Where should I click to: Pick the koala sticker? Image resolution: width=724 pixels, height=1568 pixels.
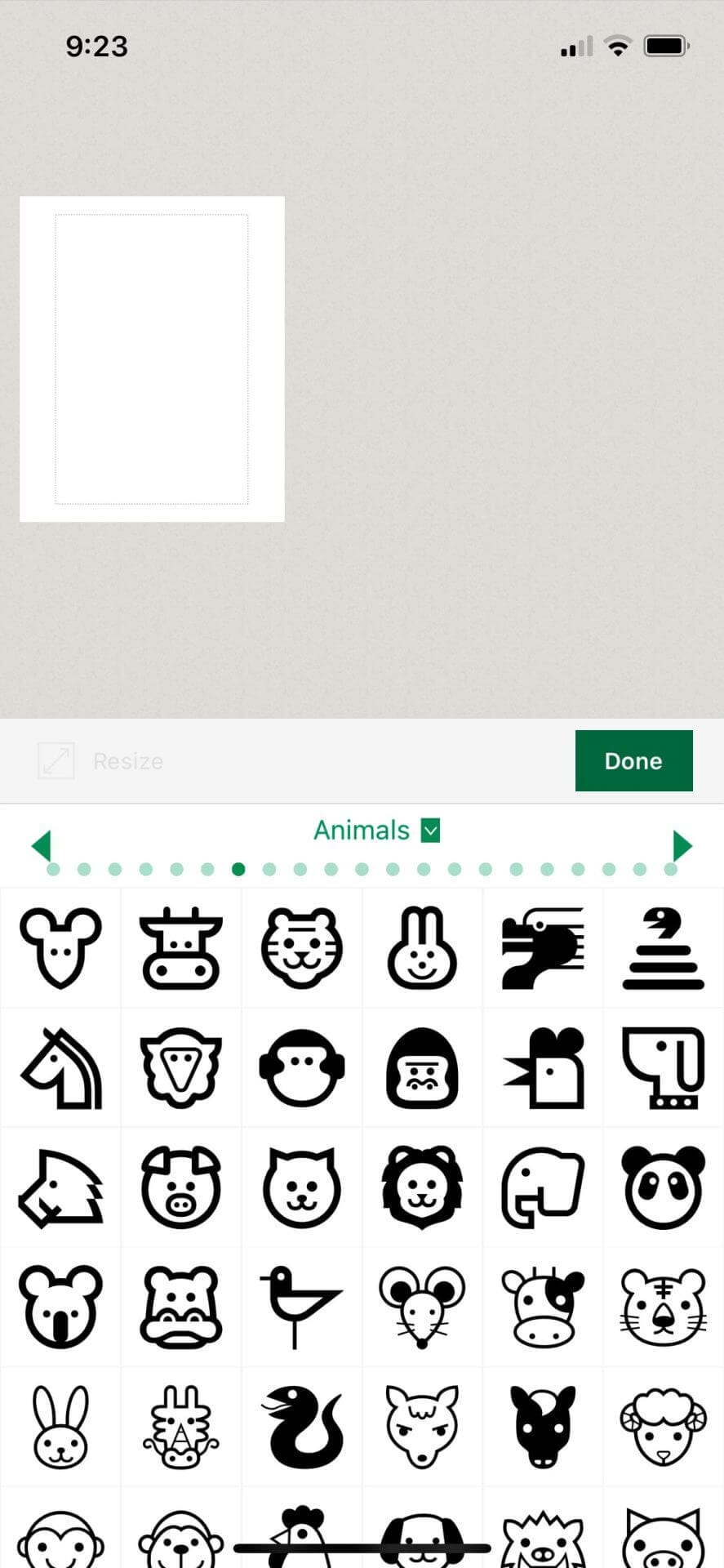pos(60,1306)
